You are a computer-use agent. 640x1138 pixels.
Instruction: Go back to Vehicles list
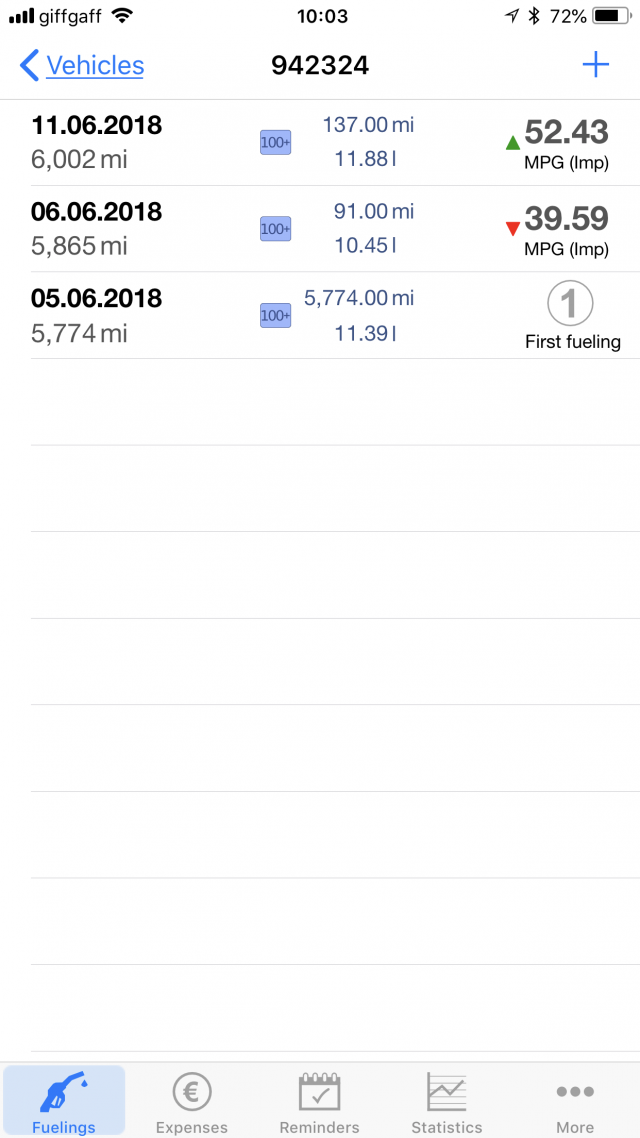82,66
